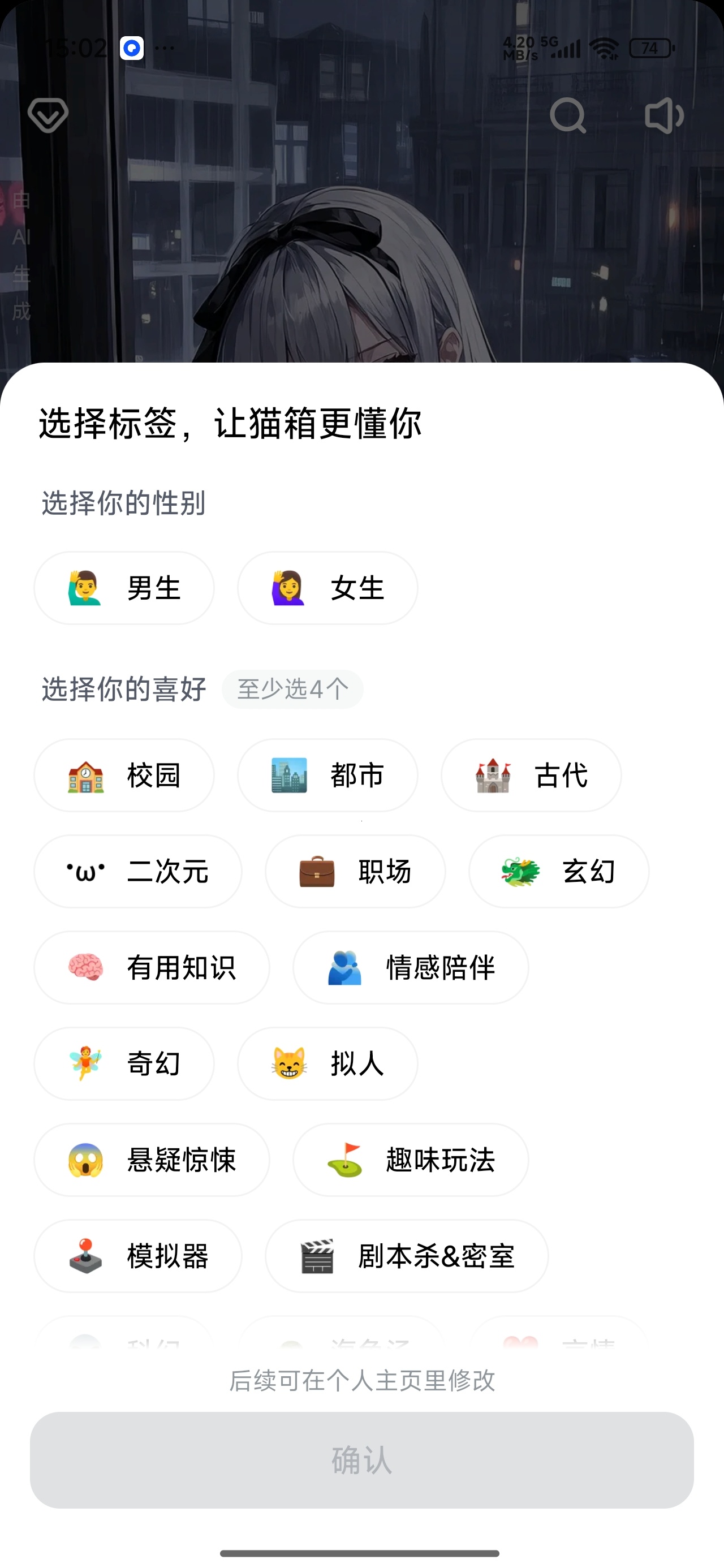This screenshot has width=724, height=1568.
Task: Select the 悬疑惊悚 interest tag
Action: [152, 1160]
